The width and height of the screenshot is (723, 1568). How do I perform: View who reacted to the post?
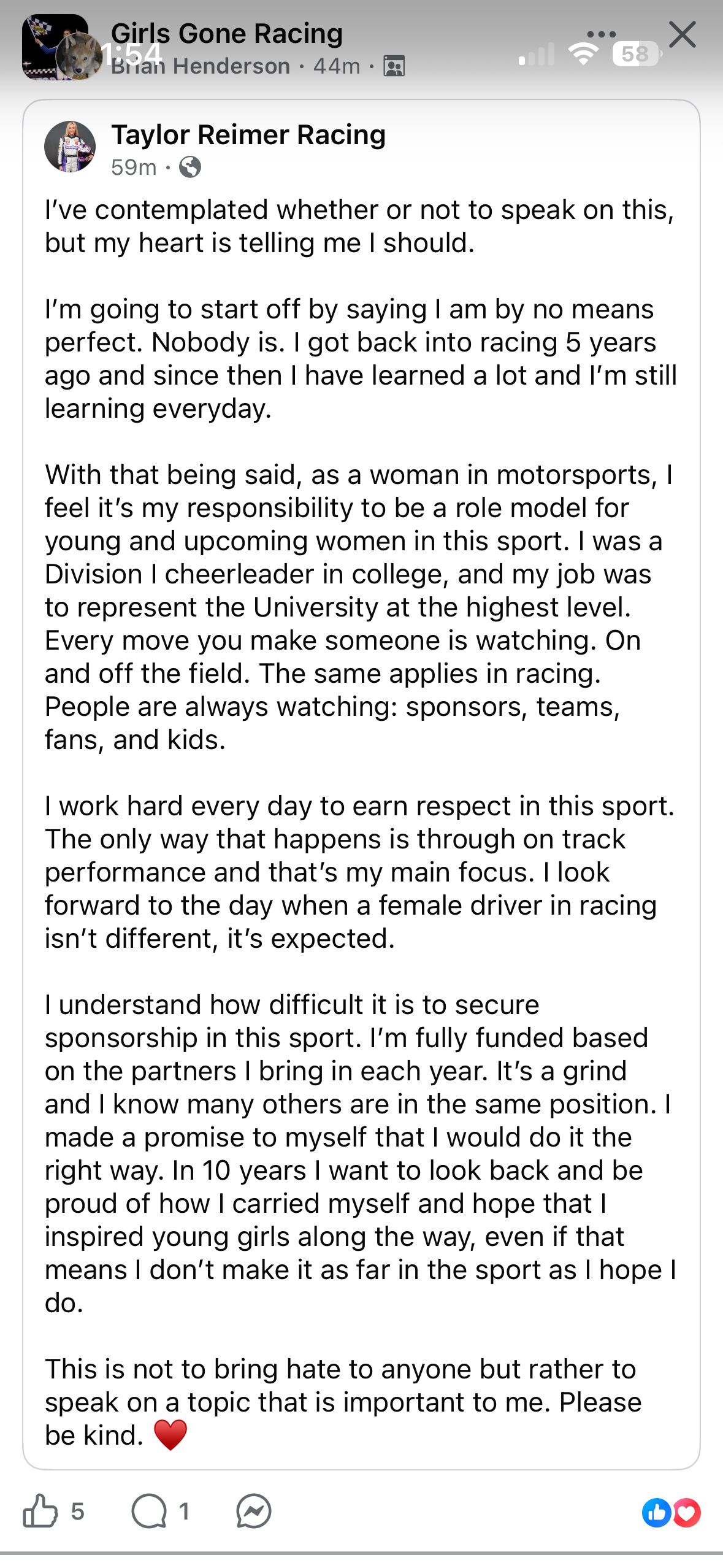(671, 1513)
